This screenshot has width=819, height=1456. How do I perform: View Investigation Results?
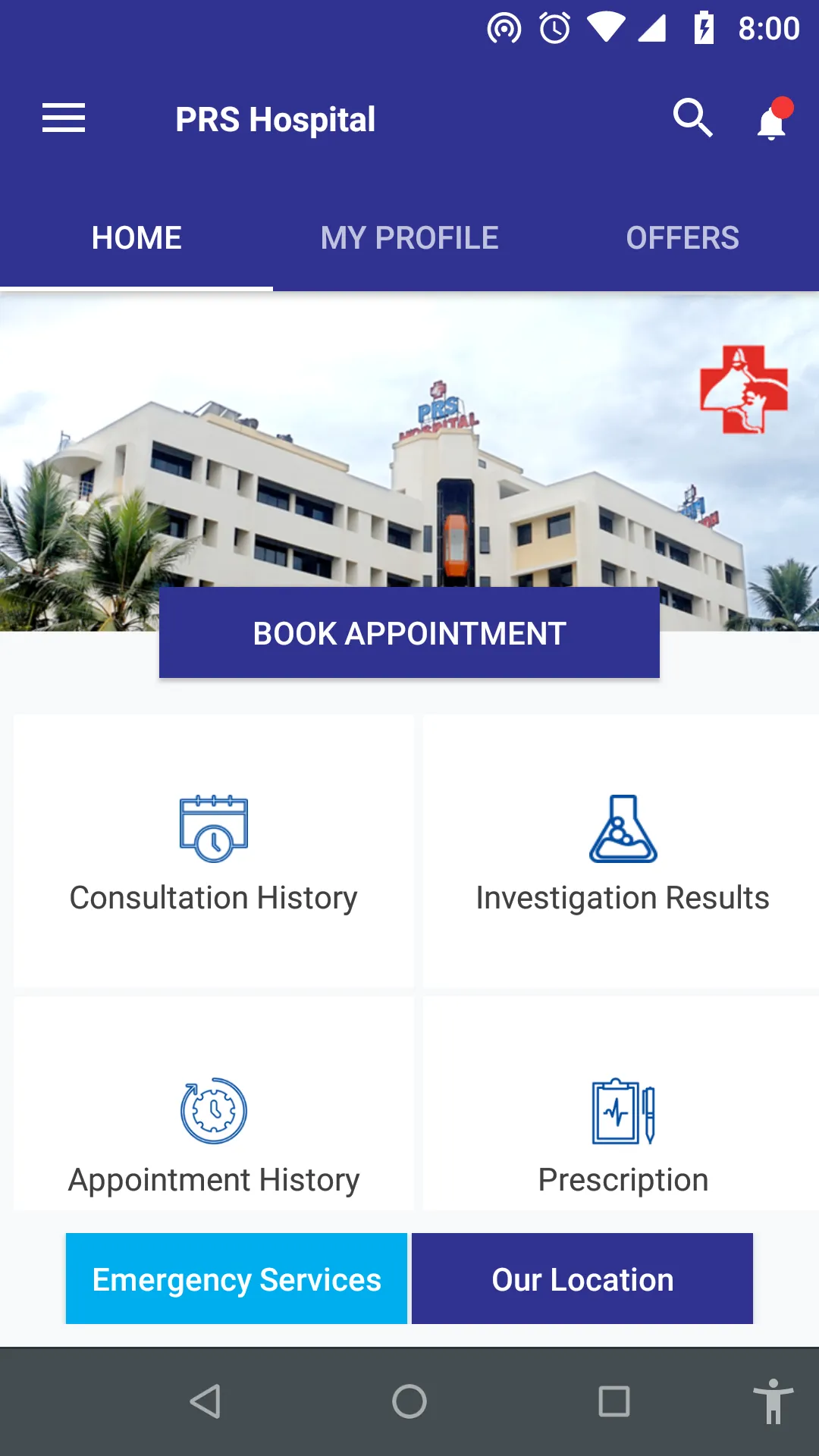tap(622, 852)
